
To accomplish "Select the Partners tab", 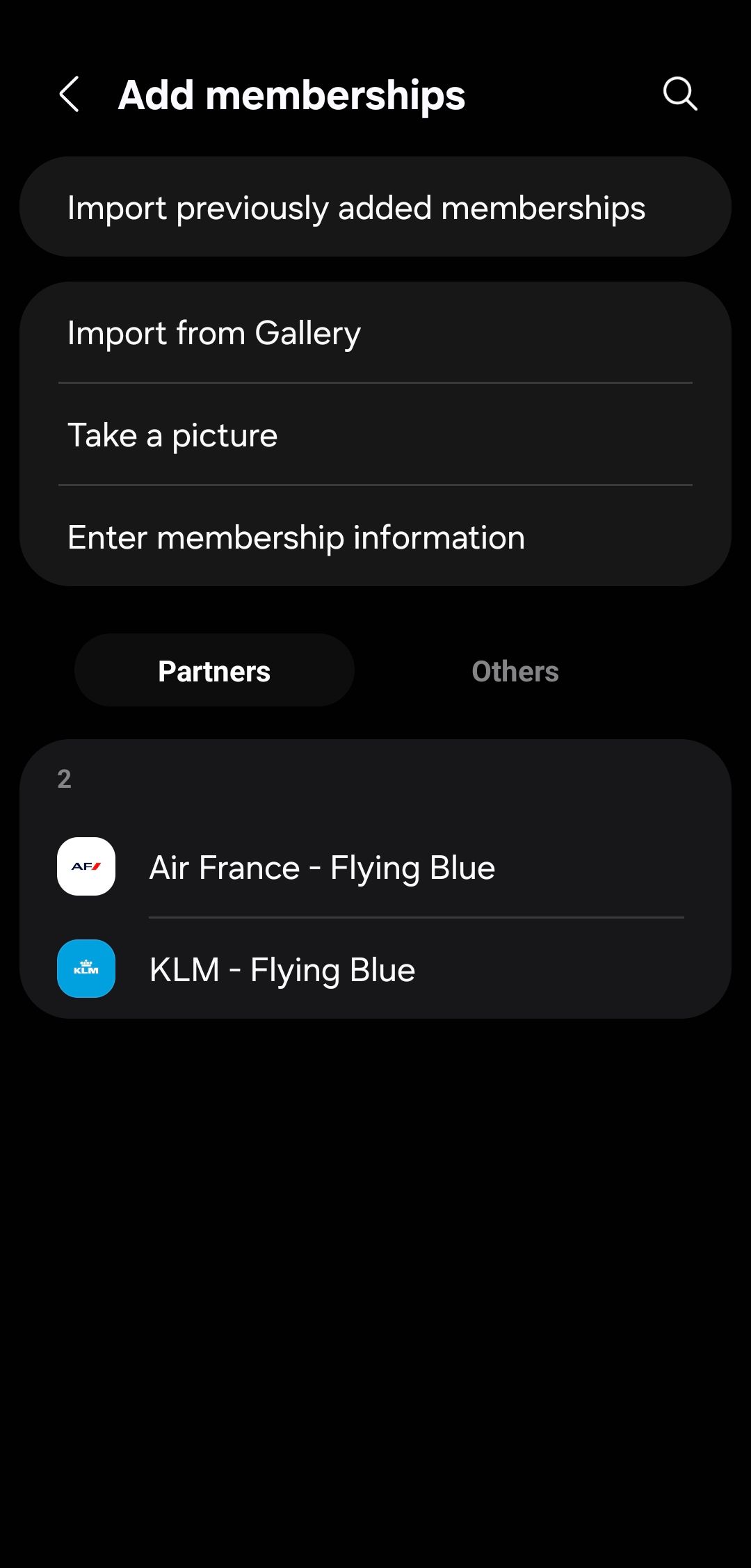I will point(214,670).
